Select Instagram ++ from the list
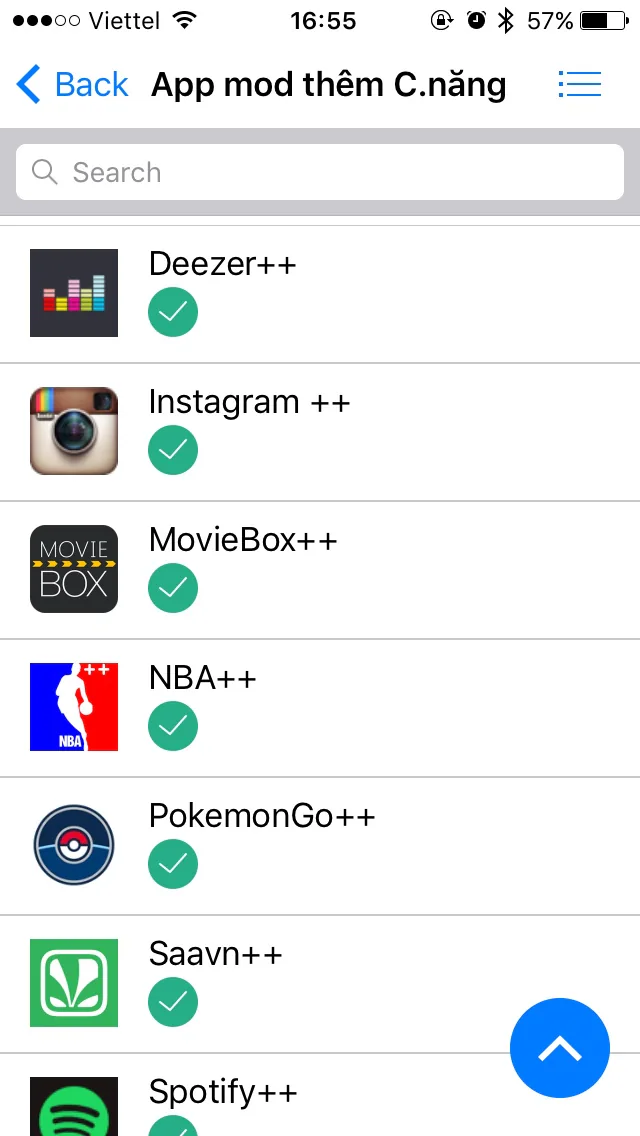Viewport: 640px width, 1136px height. coord(320,432)
